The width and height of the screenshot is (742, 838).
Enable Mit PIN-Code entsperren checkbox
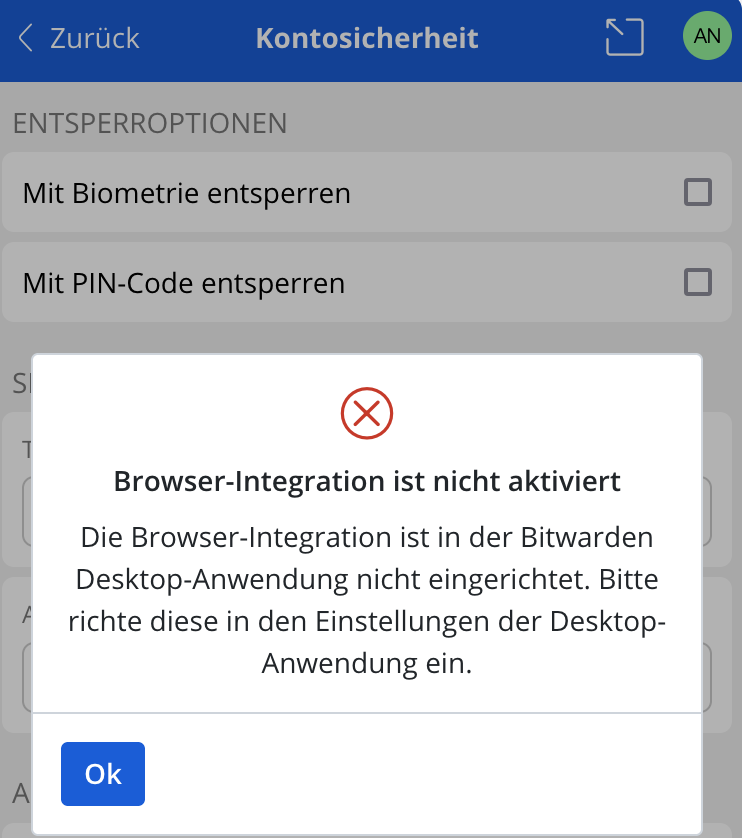point(697,283)
